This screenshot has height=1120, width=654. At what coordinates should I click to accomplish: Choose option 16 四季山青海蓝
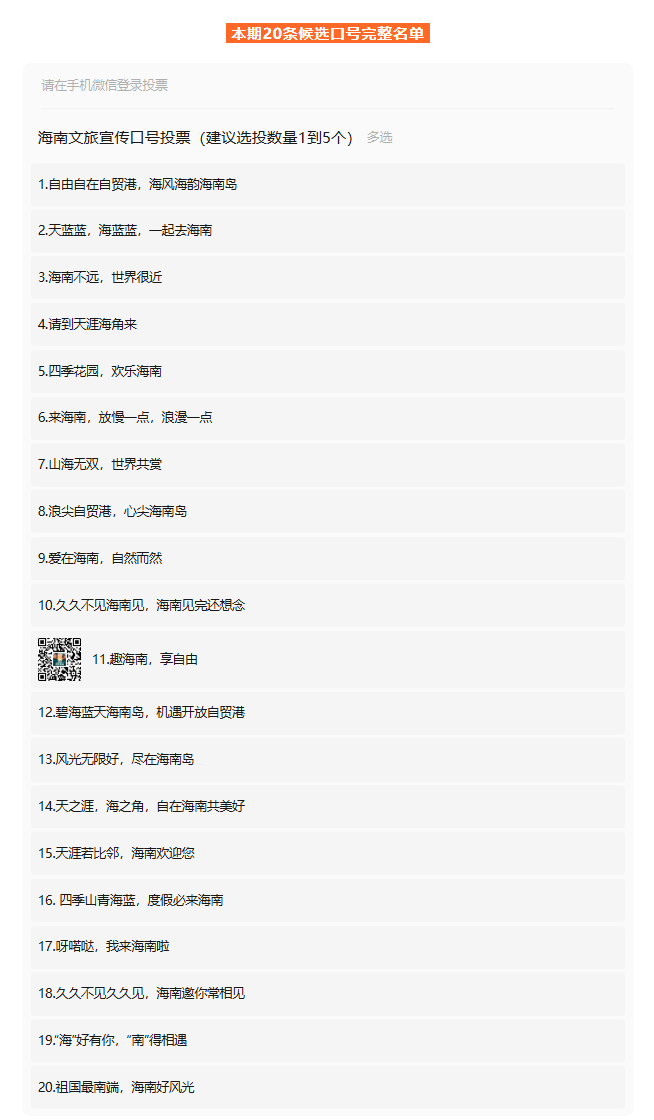pyautogui.click(x=328, y=900)
